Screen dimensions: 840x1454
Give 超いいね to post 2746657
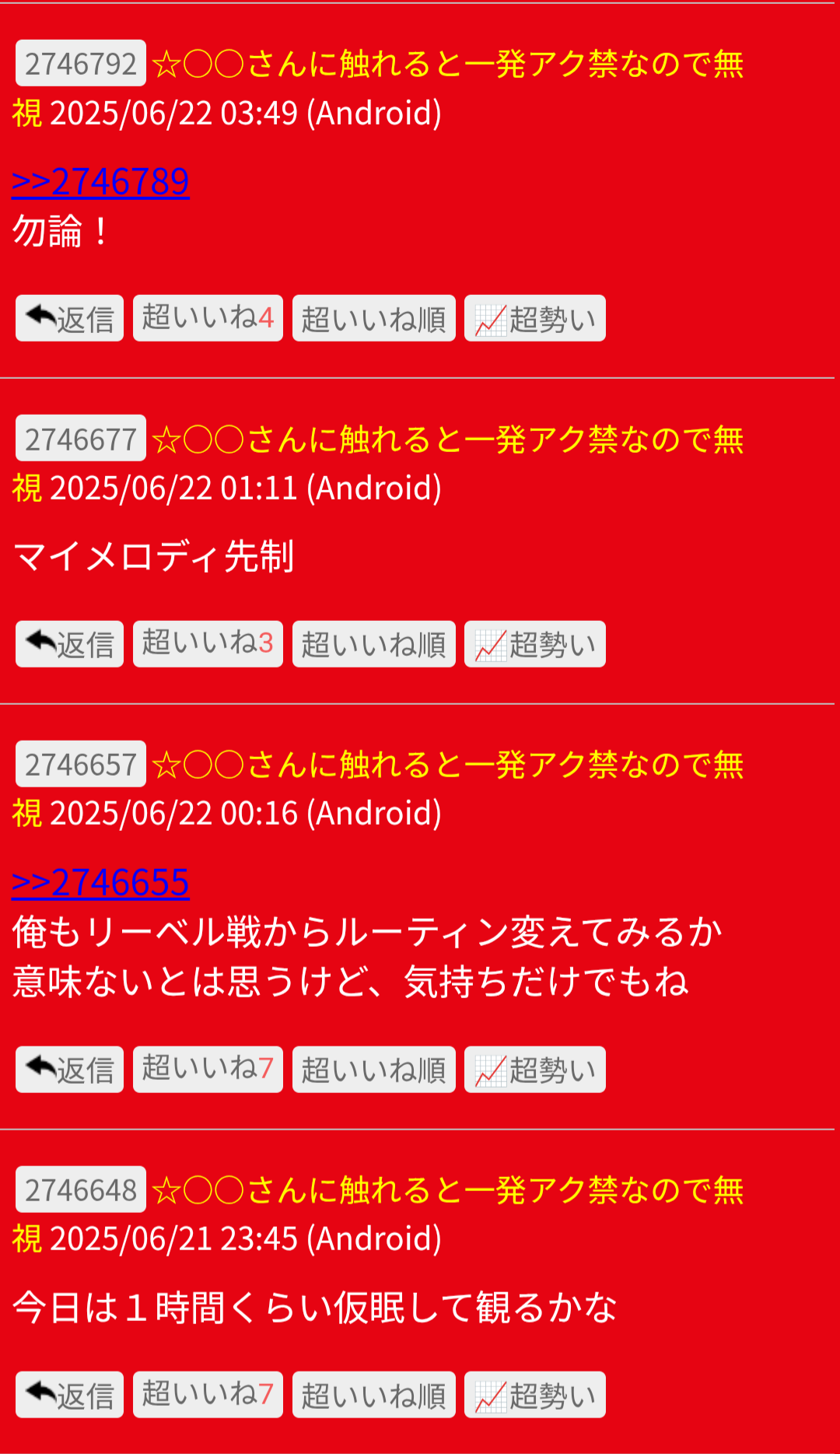[208, 1070]
